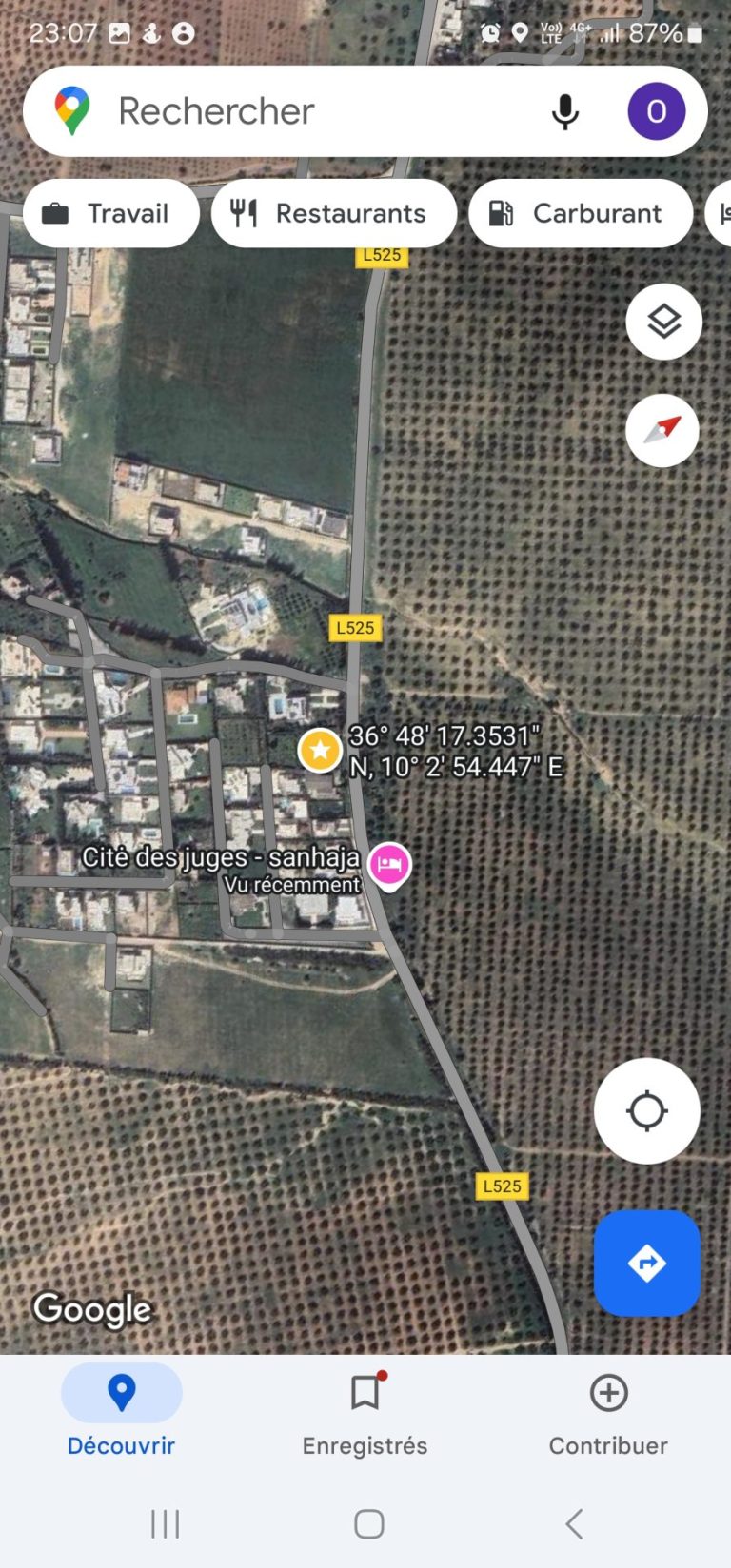731x1568 pixels.
Task: Tap the pink hotel pin near Cité des juges
Action: pos(389,865)
